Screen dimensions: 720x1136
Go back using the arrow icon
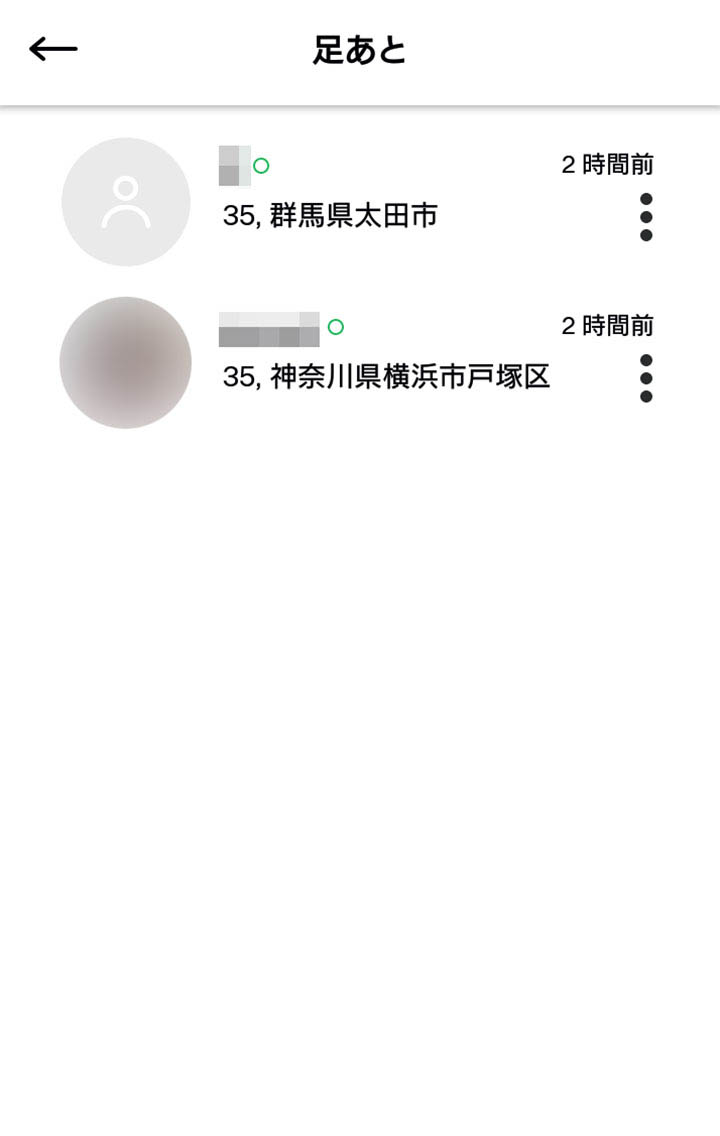point(53,49)
